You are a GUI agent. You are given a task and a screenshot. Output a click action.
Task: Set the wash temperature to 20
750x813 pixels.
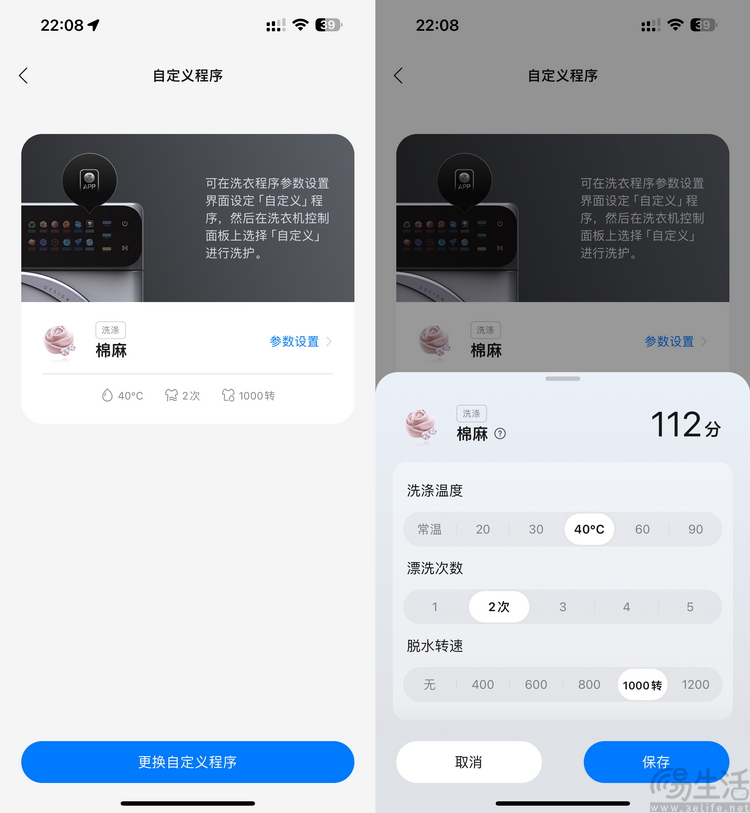tap(483, 529)
